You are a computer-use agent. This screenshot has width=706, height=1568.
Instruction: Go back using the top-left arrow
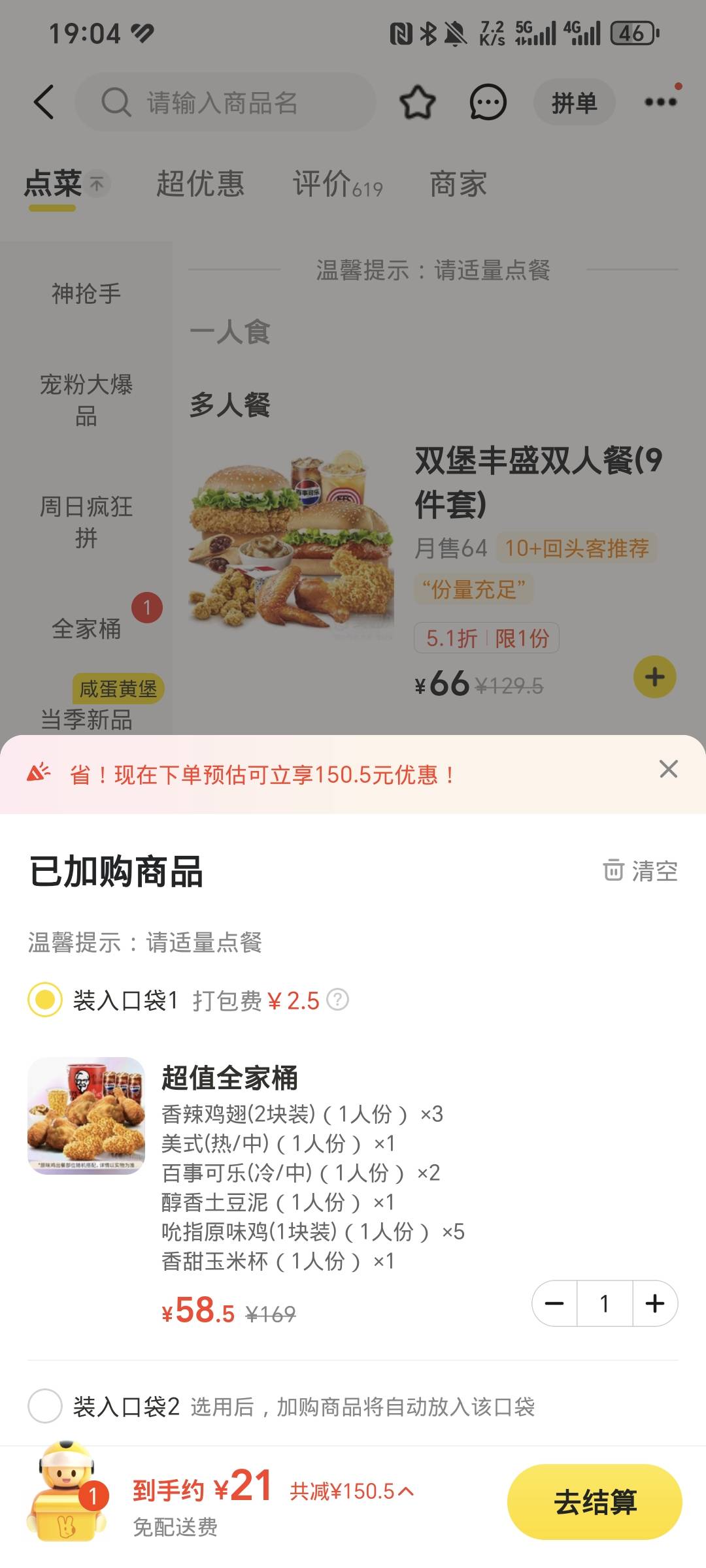pos(43,103)
